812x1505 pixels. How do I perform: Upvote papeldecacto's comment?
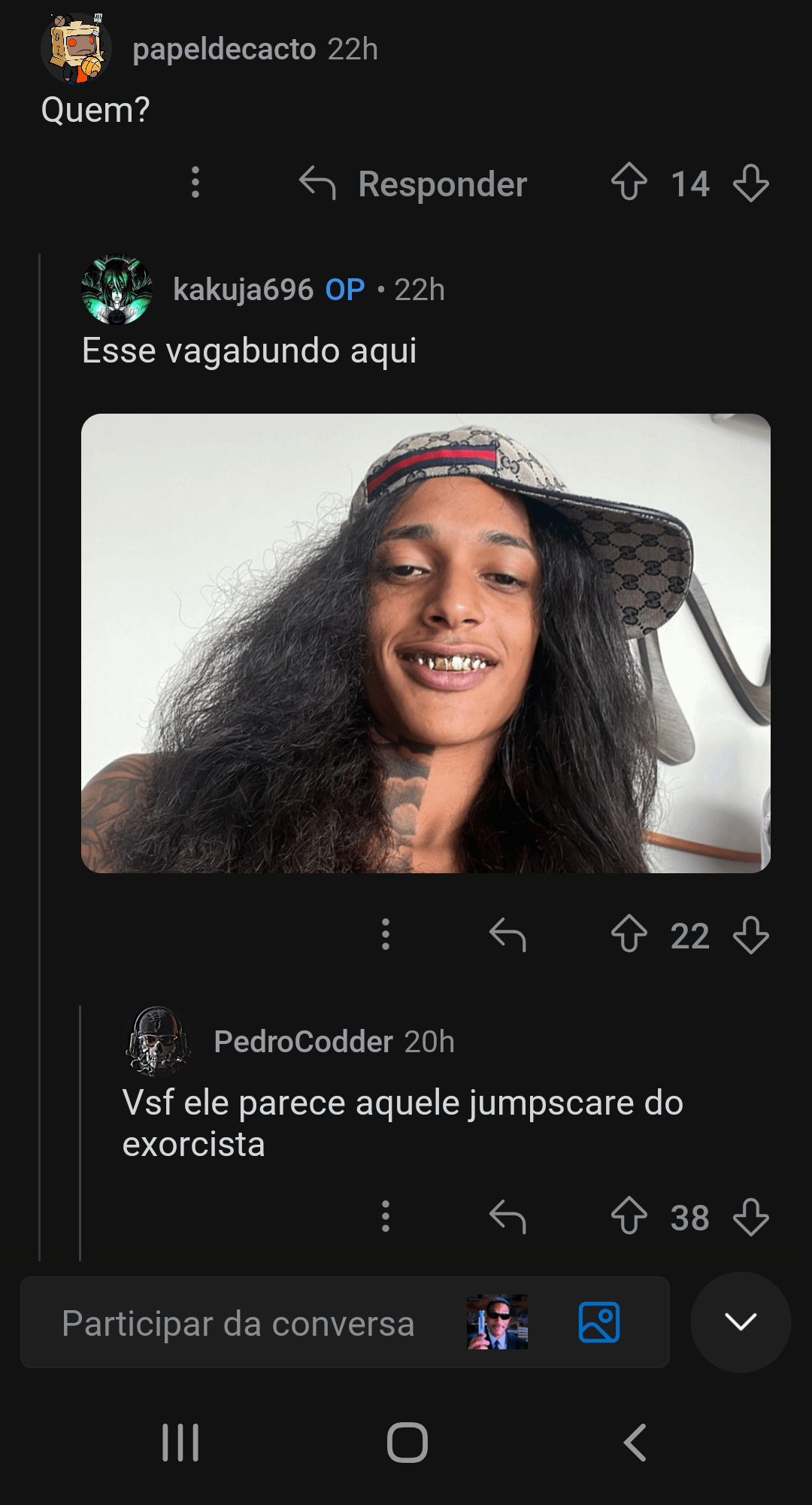(x=629, y=183)
